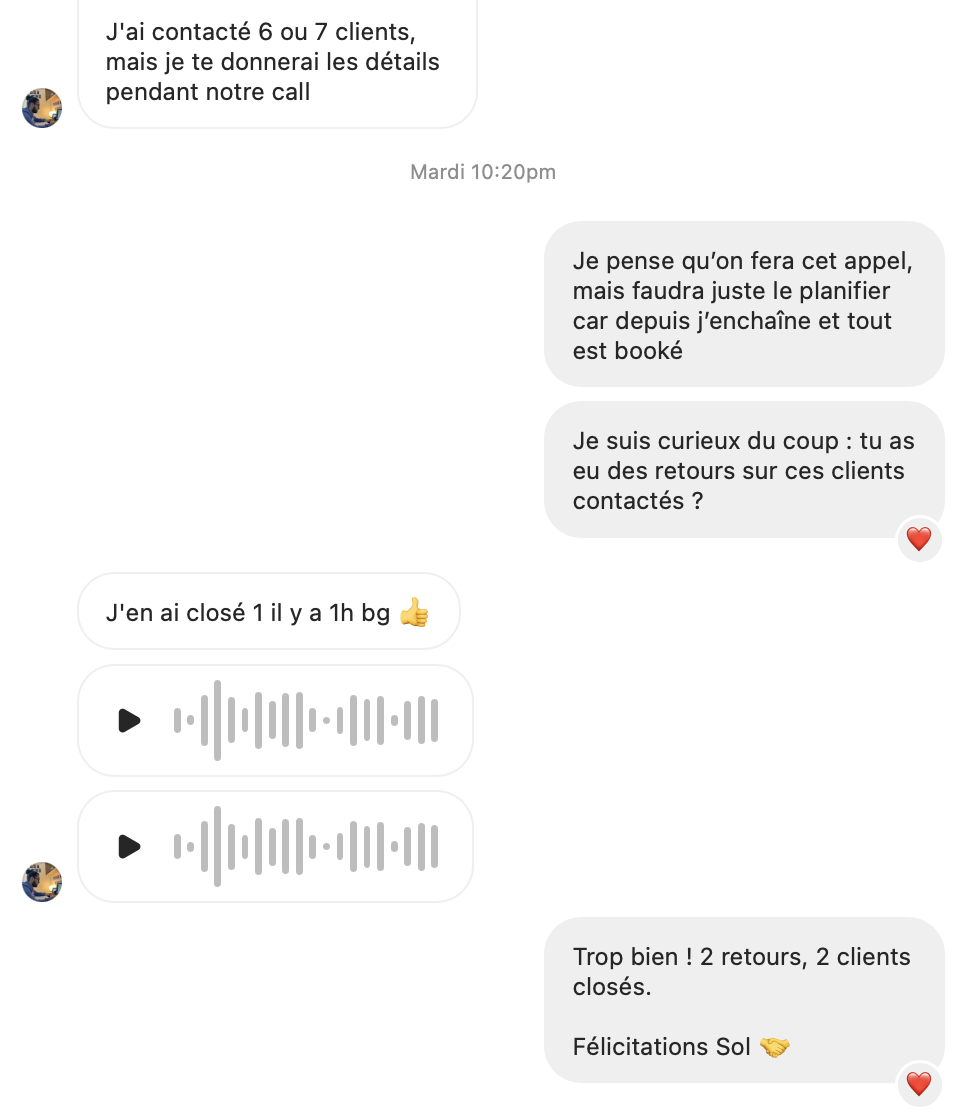Play the second voice message
This screenshot has height=1112, width=958.
(129, 847)
